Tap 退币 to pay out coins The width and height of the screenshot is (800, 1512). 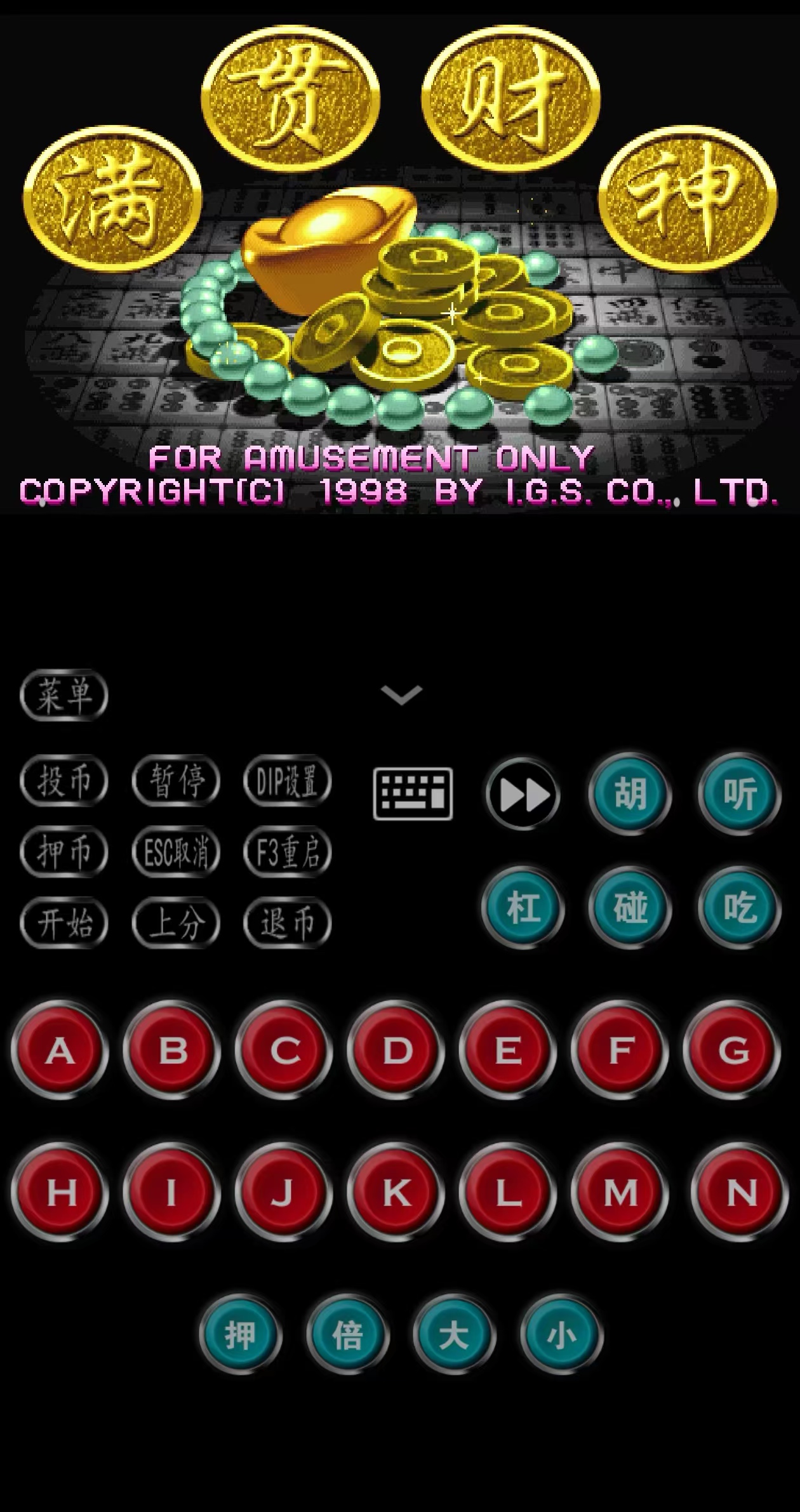pyautogui.click(x=288, y=922)
